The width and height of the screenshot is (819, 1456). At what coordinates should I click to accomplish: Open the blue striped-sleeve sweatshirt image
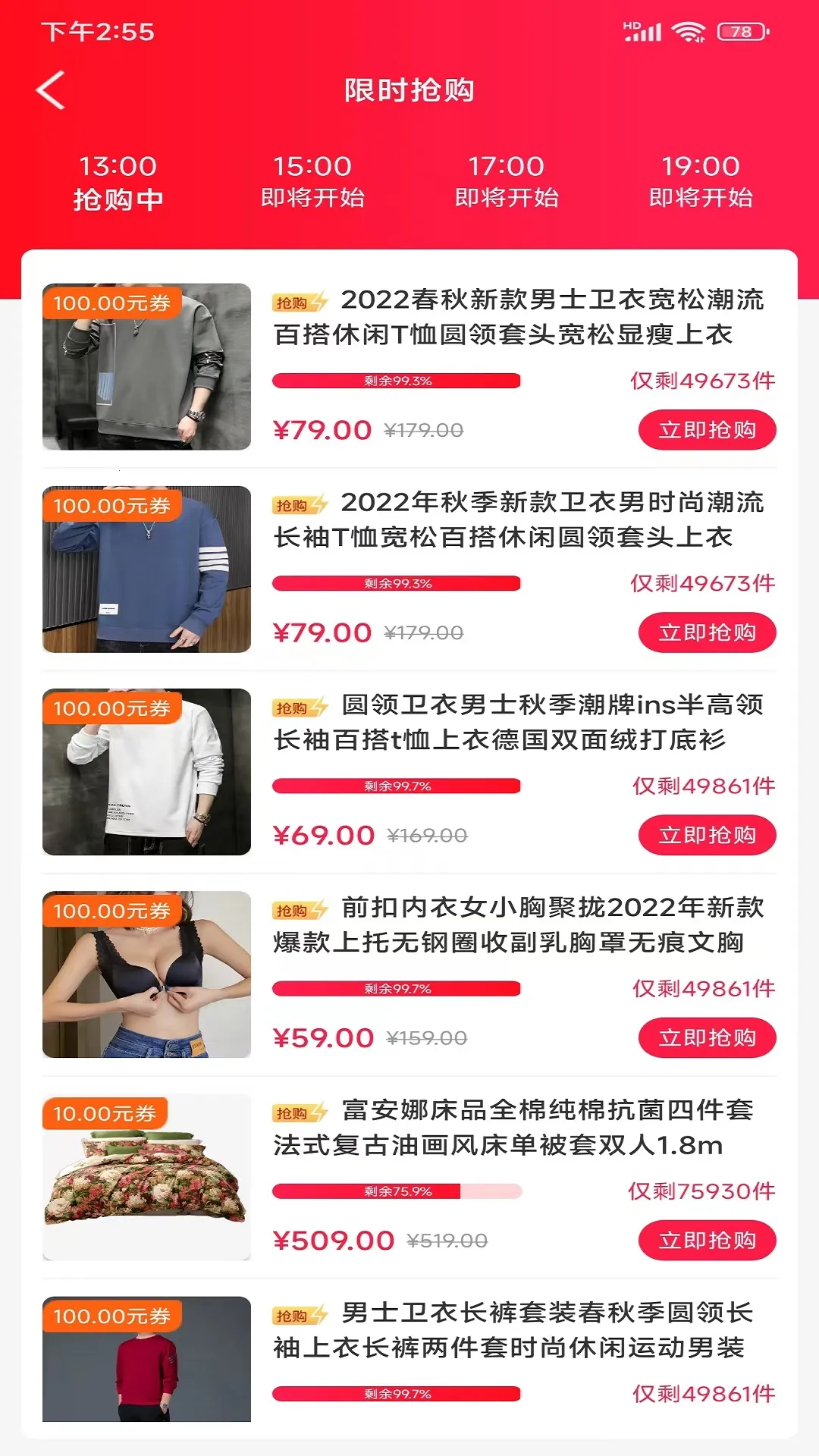(146, 570)
